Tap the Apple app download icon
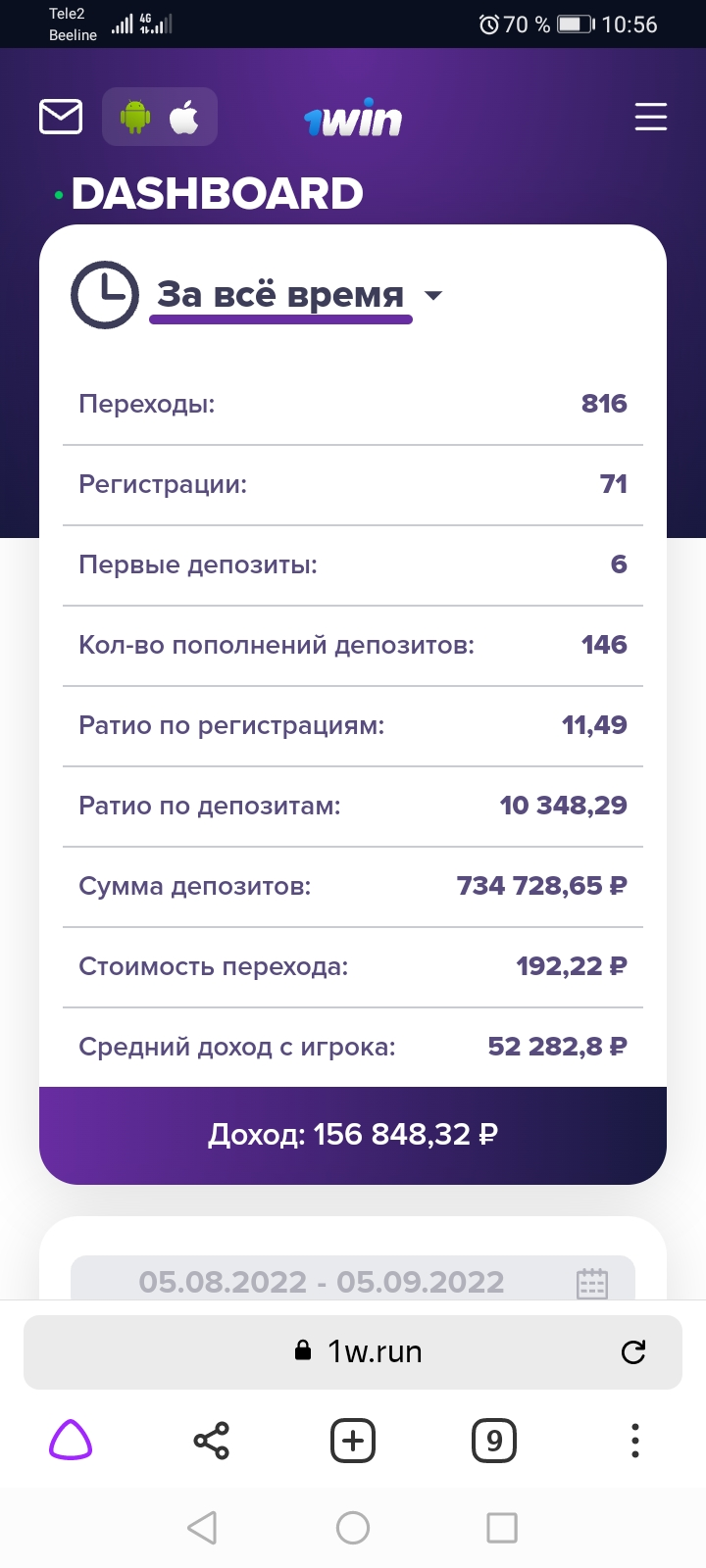Image resolution: width=706 pixels, height=1568 pixels. click(184, 118)
